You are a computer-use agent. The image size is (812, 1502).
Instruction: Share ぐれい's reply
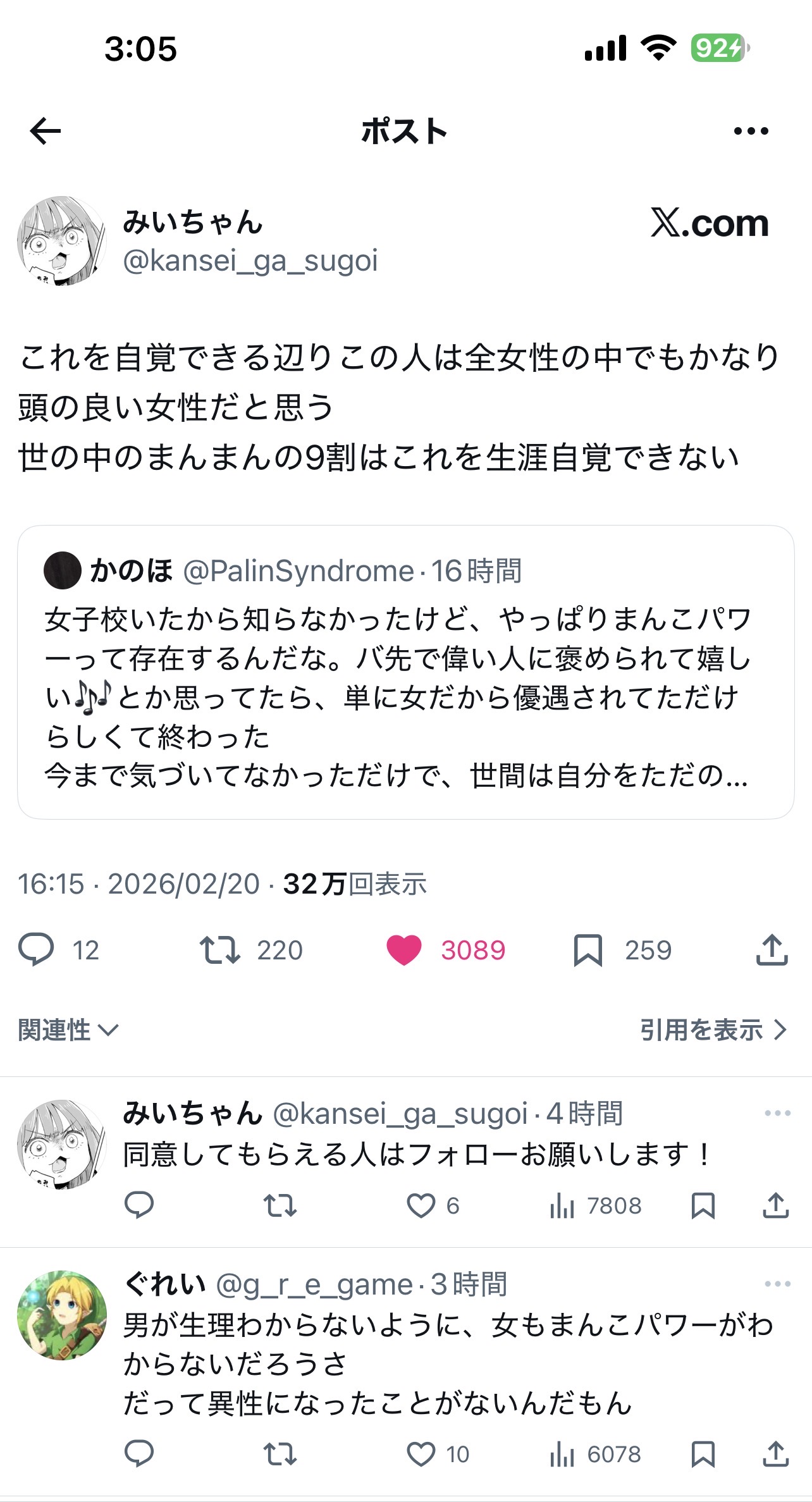coord(775,1454)
